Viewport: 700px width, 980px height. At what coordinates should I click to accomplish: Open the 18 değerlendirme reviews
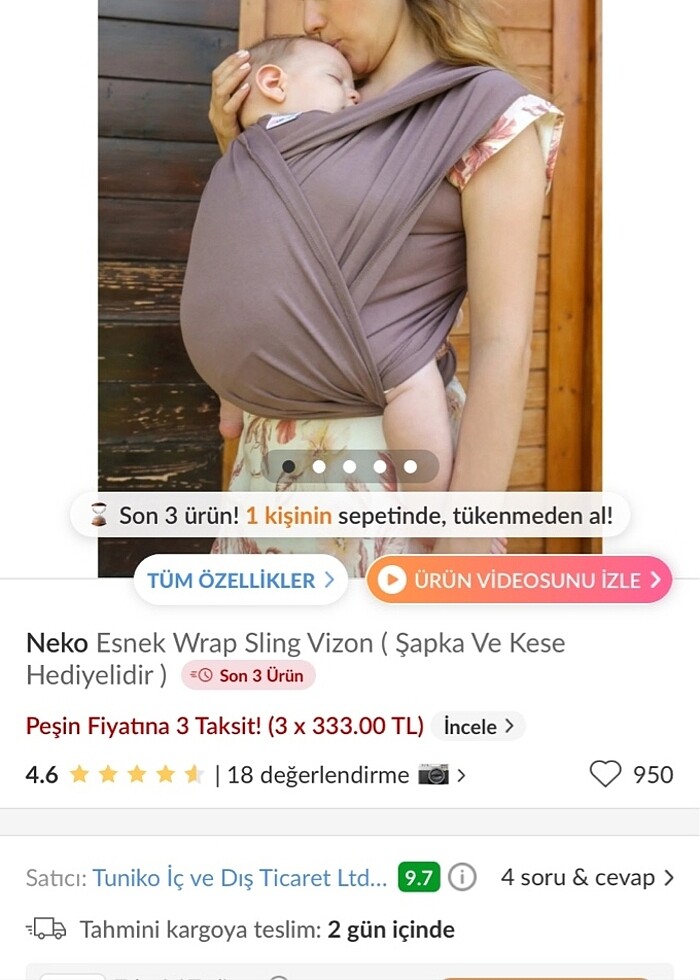tap(318, 775)
